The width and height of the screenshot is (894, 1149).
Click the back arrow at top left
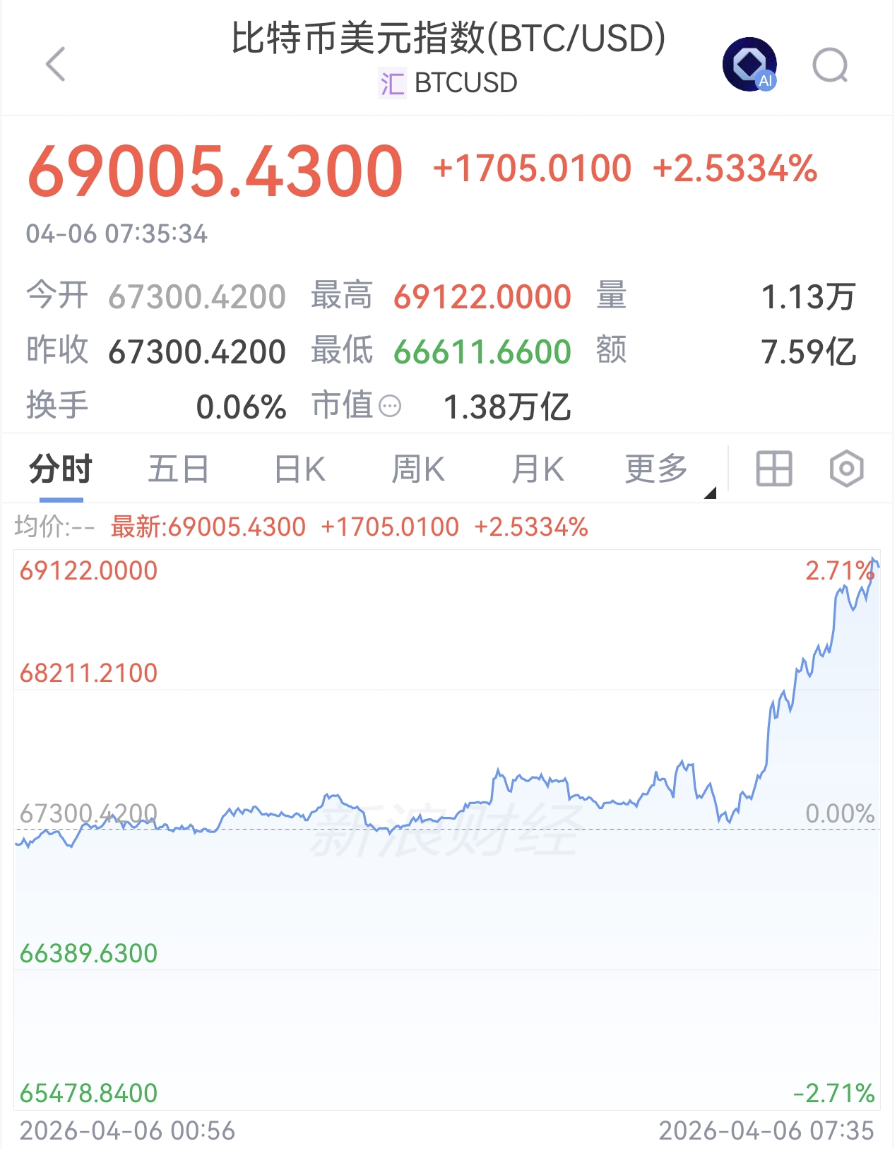click(x=55, y=63)
